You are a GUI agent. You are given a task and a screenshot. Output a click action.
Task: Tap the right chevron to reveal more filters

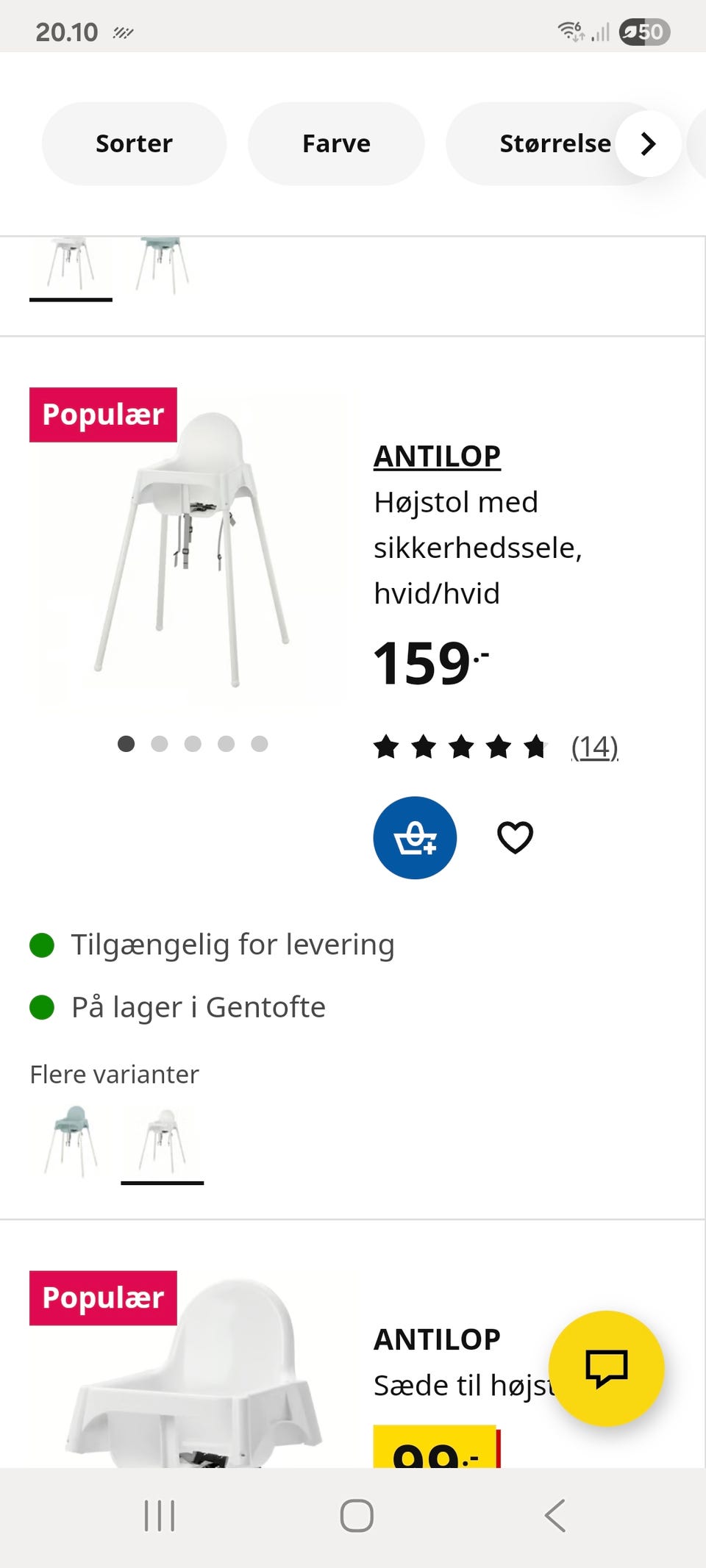pos(648,144)
